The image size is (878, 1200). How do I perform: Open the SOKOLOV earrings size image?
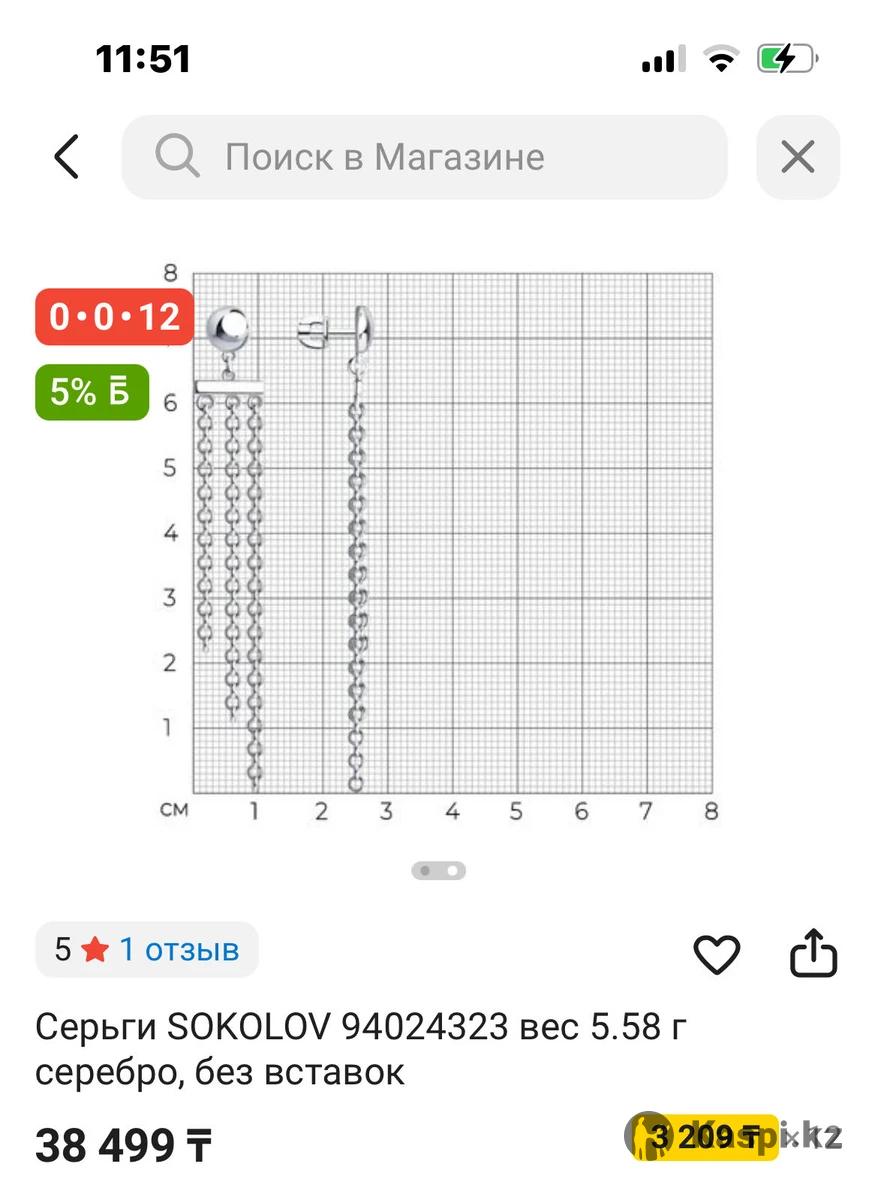440,540
